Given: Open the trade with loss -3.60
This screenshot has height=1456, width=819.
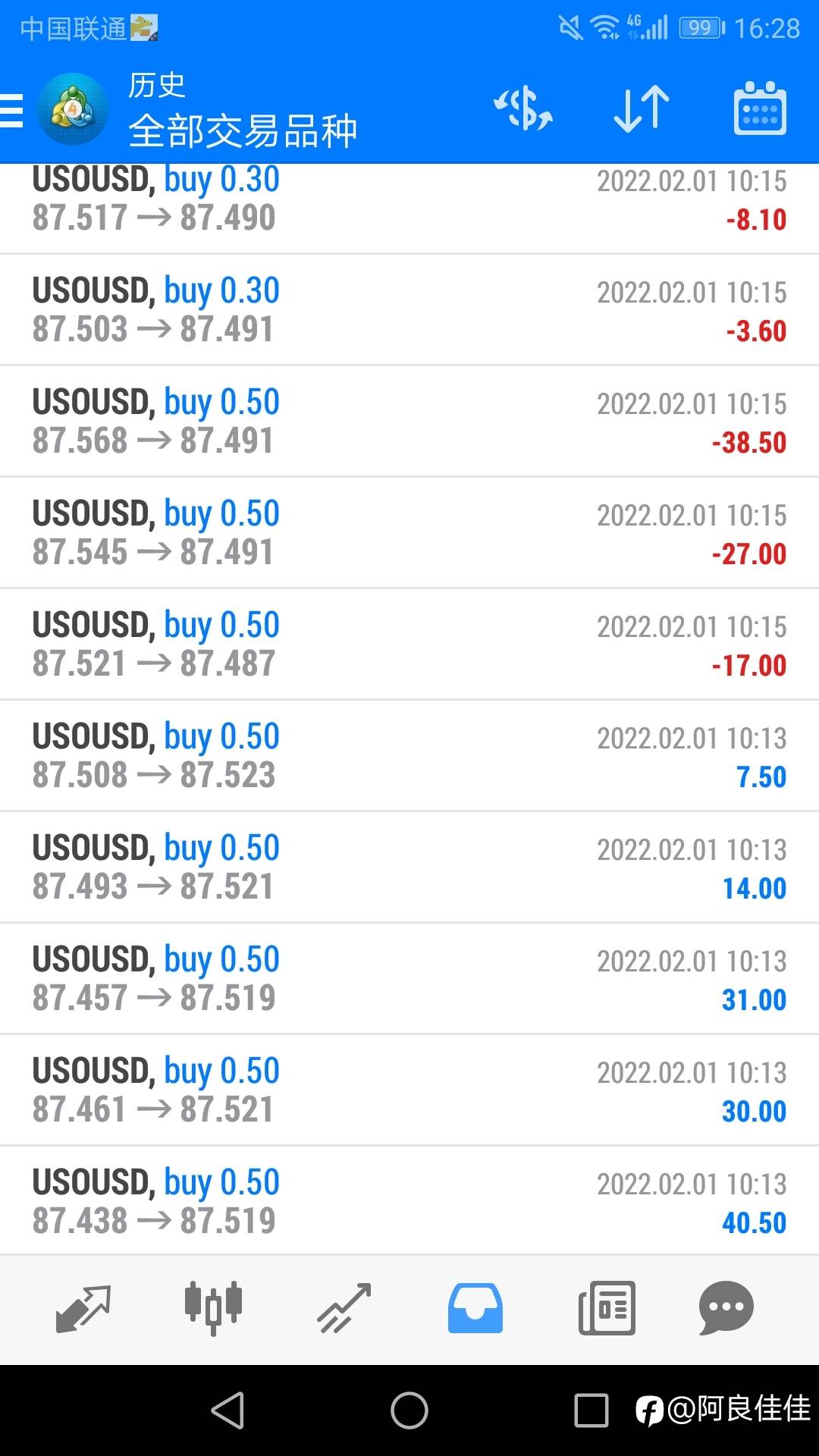Looking at the screenshot, I should click(409, 310).
